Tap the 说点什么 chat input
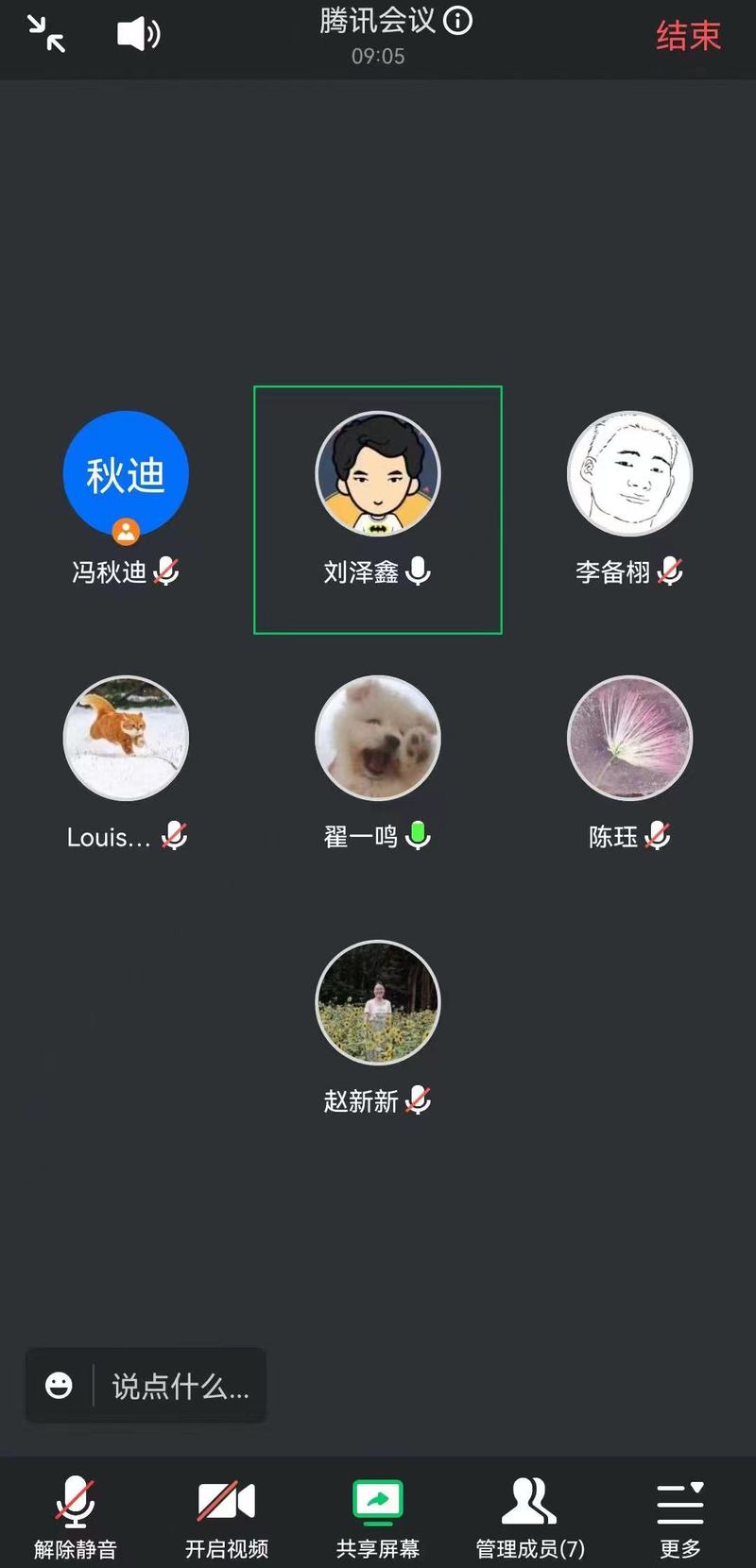The width and height of the screenshot is (756, 1568). pyautogui.click(x=180, y=1387)
